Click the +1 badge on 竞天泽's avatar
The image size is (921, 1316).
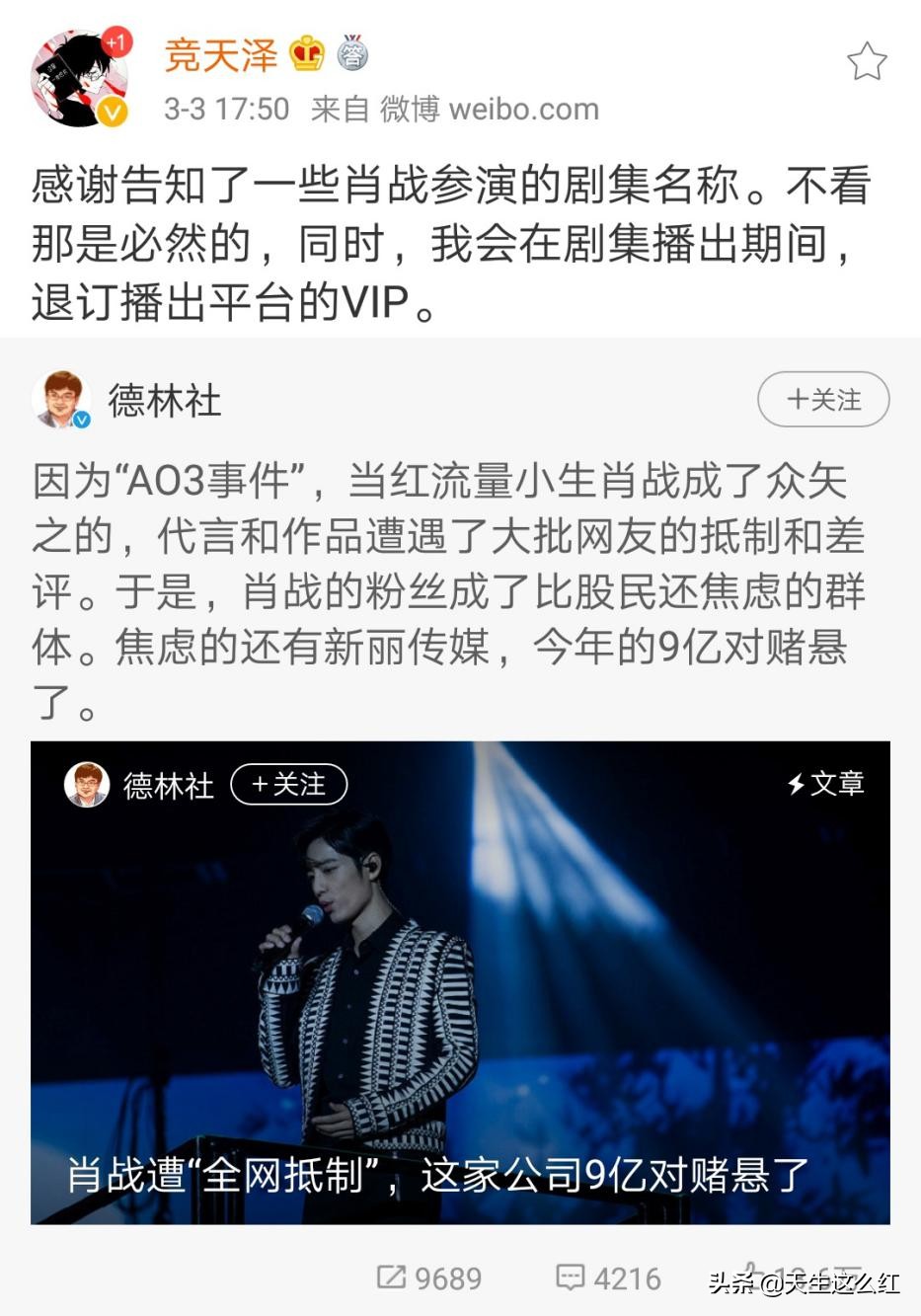[x=115, y=41]
